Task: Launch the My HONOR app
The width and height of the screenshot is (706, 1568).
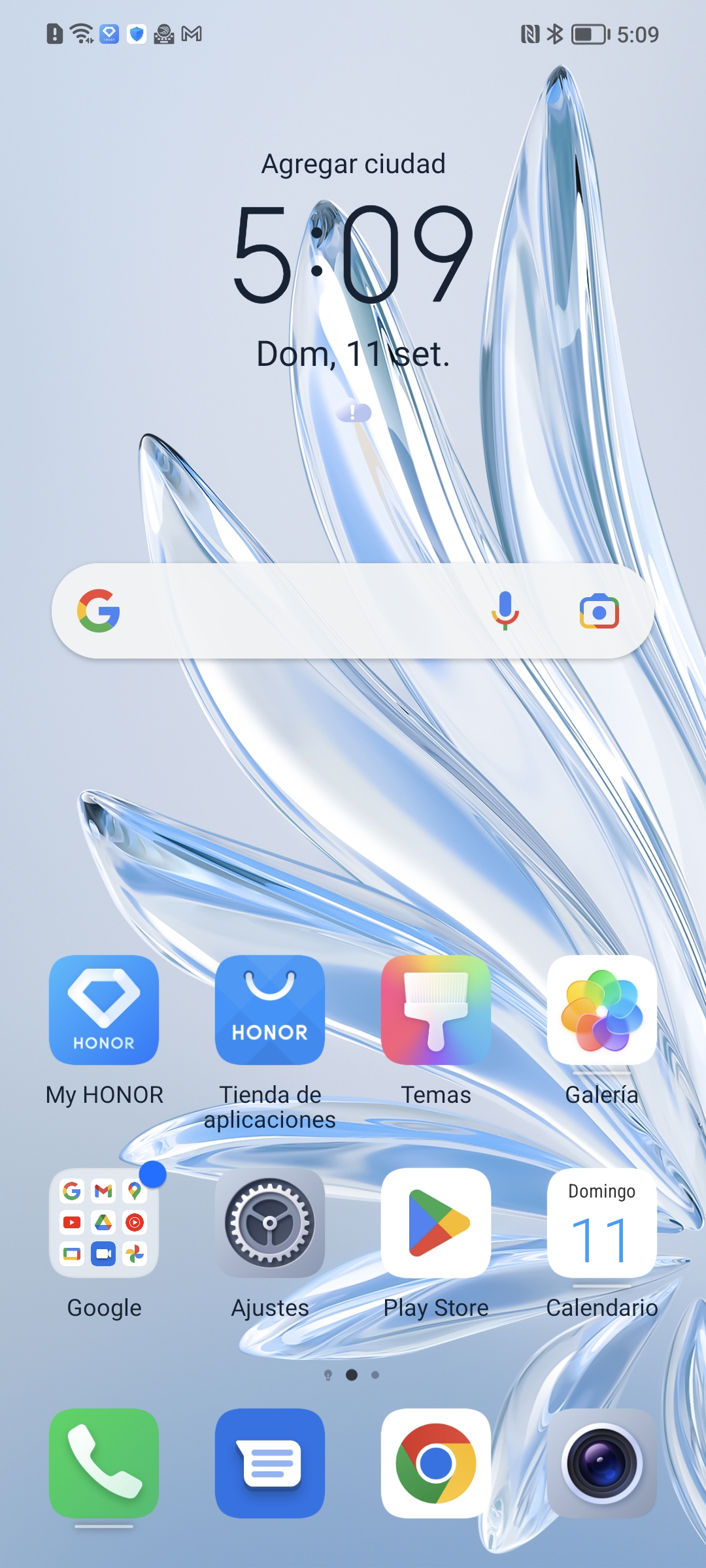Action: click(104, 1010)
